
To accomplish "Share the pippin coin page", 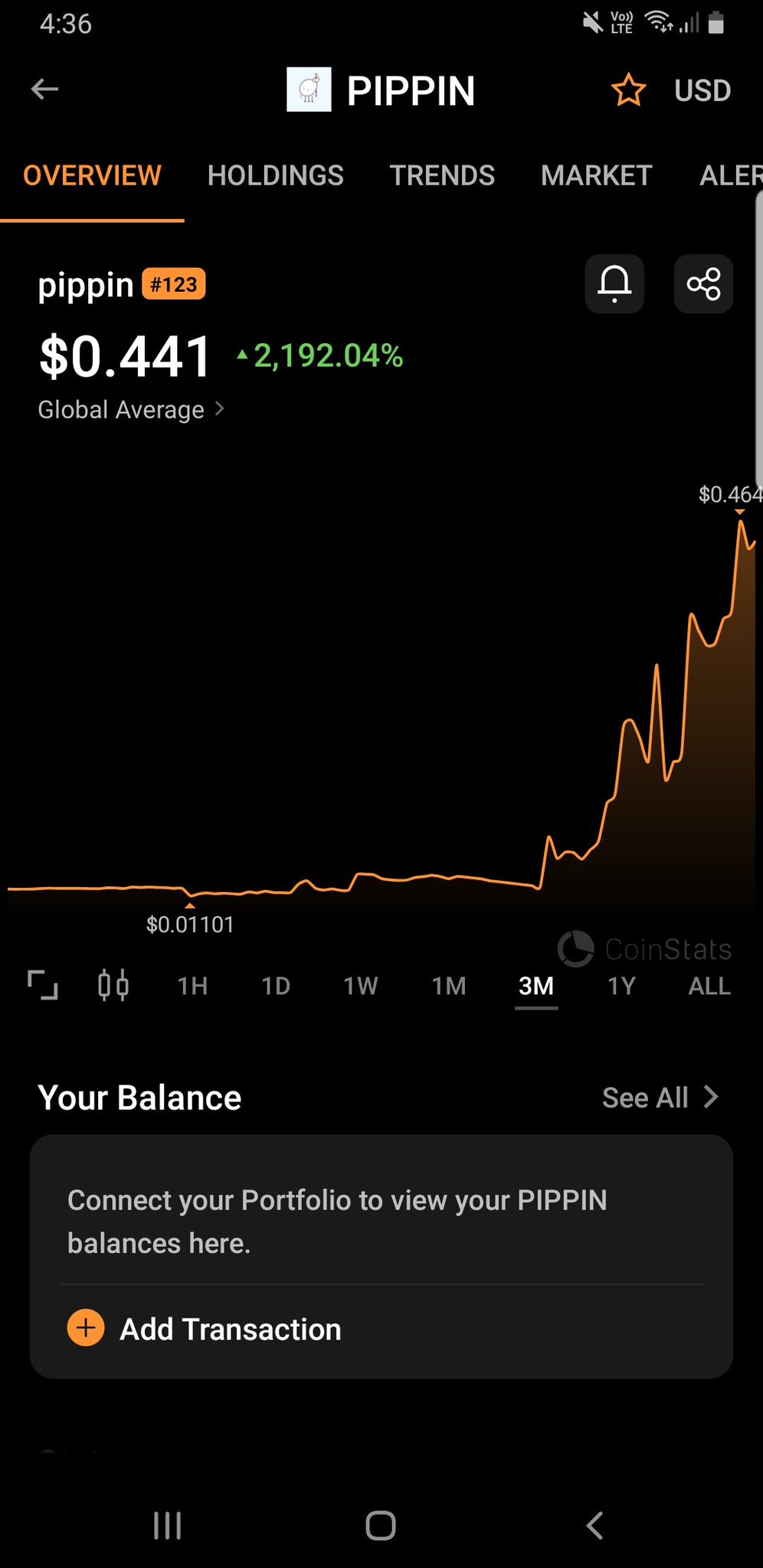I will [703, 283].
